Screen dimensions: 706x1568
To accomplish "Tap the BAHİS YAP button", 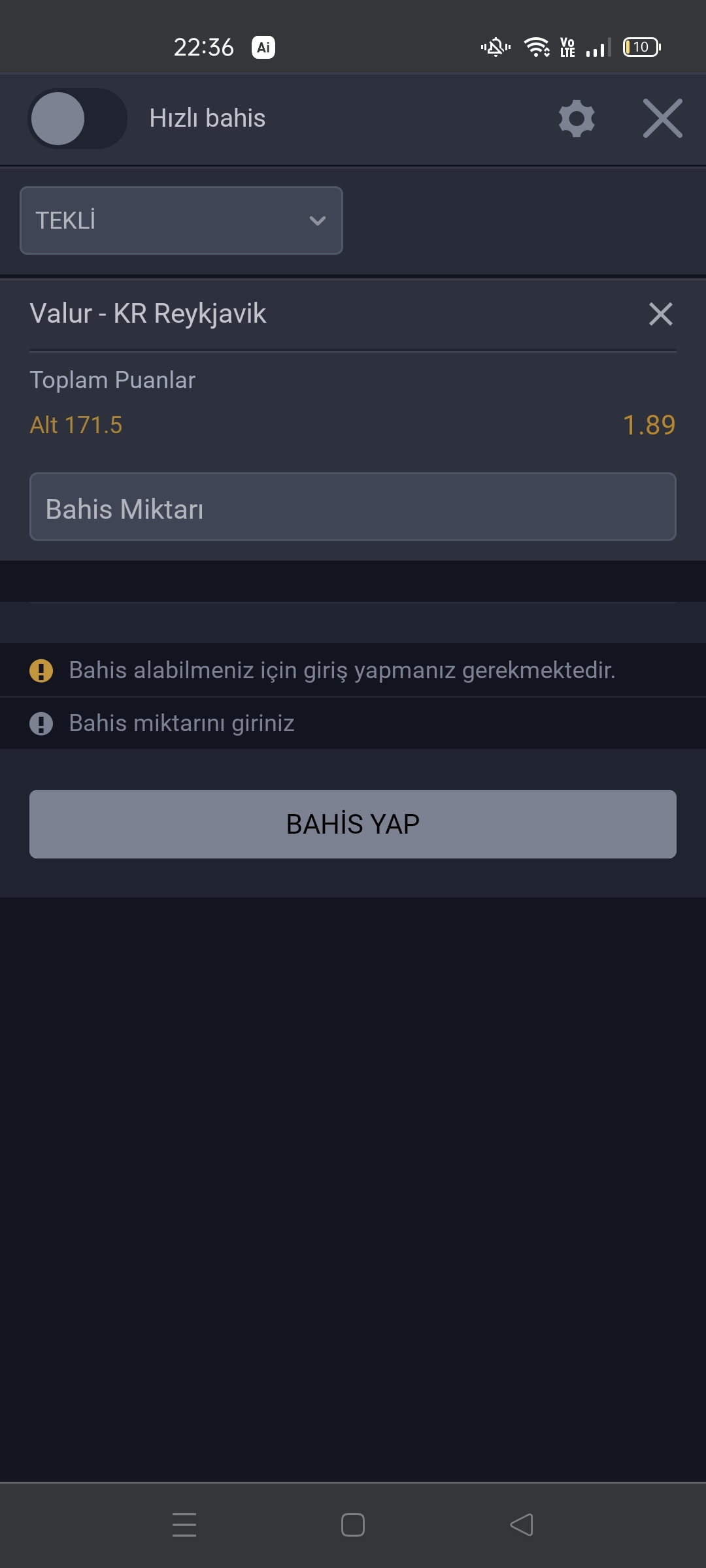I will [x=353, y=824].
